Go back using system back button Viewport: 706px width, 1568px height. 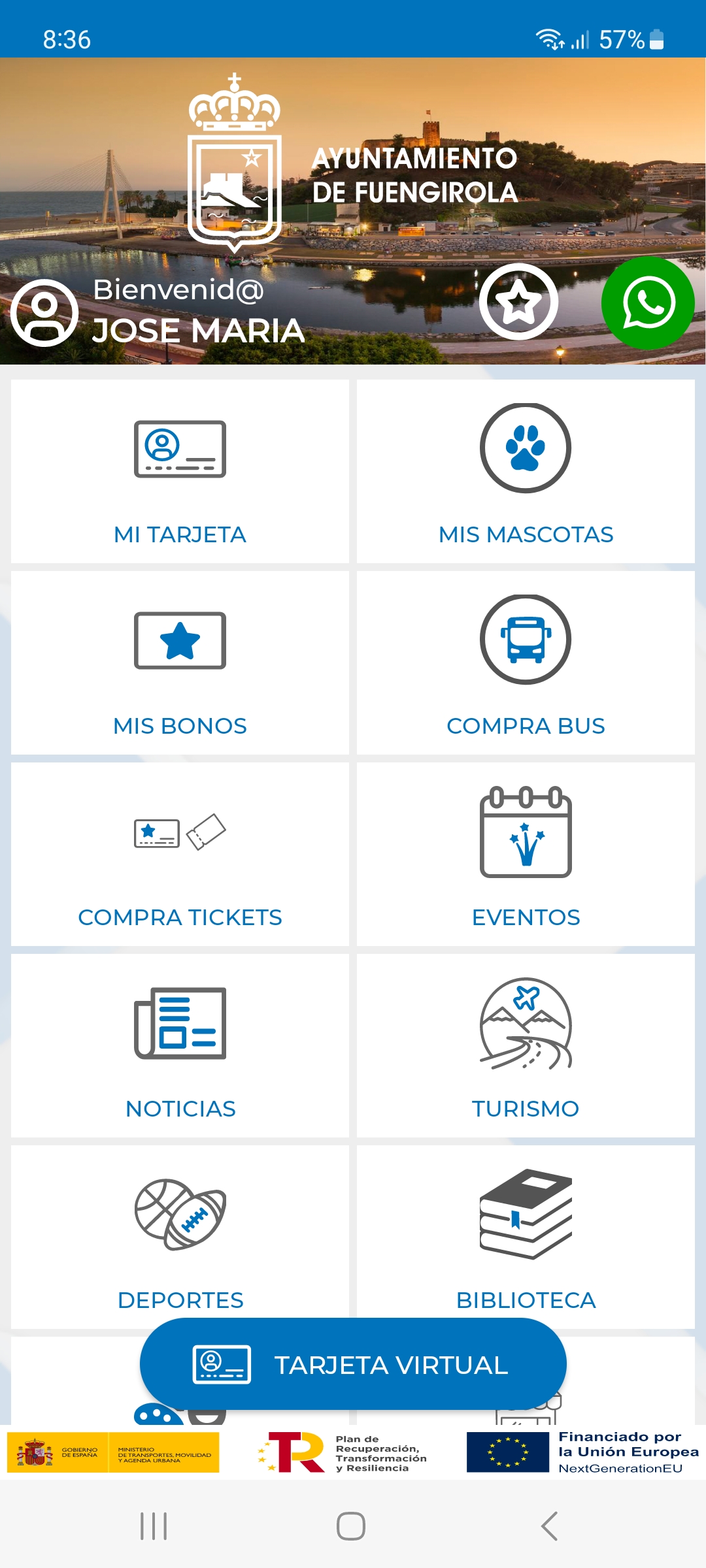[550, 1526]
